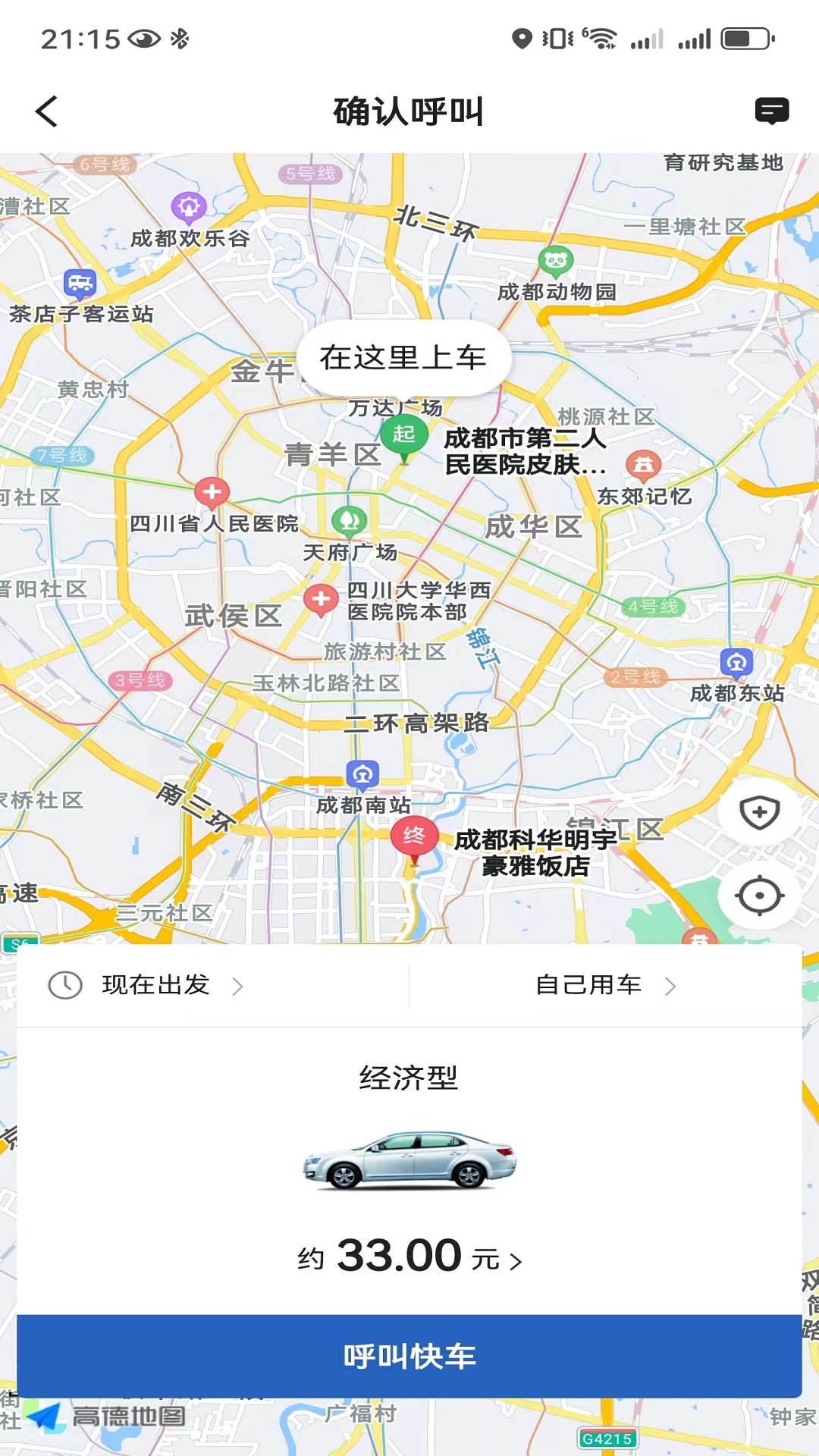
Task: Open the message icon in the top bar
Action: (x=772, y=111)
